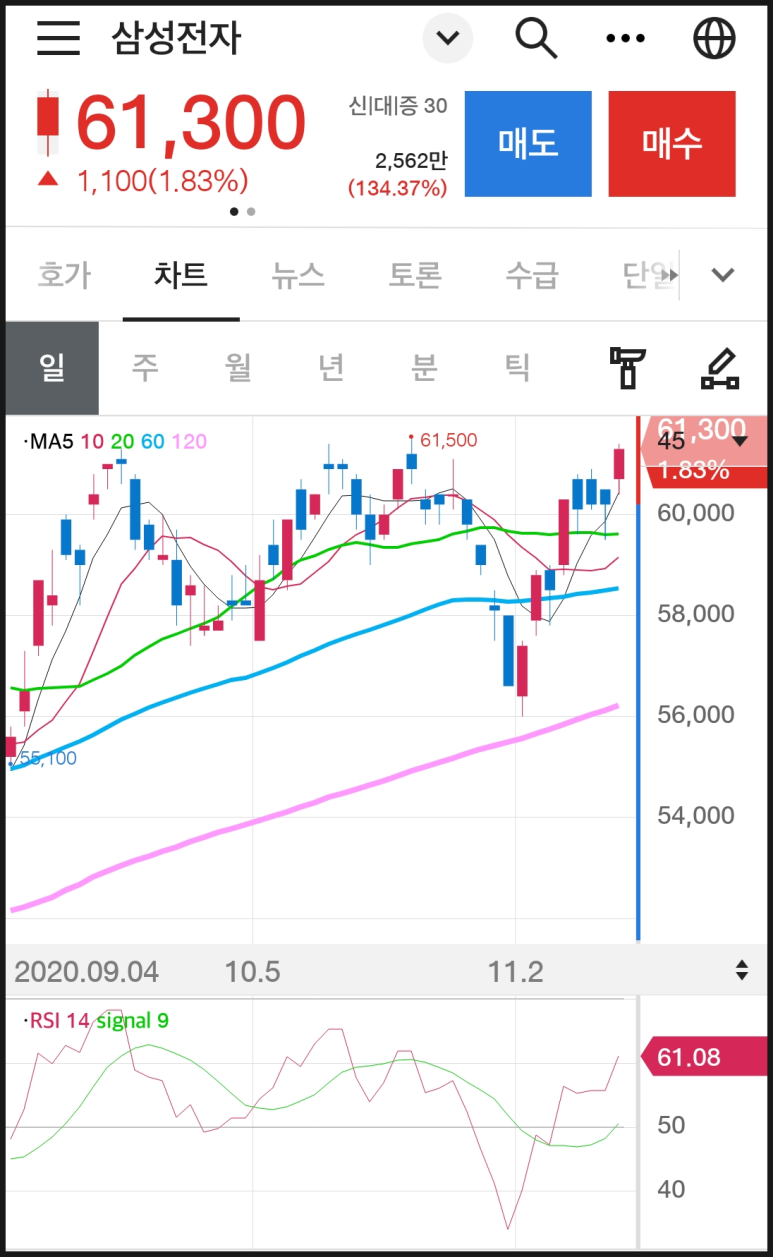Switch to the 수급 tab
773x1257 pixels.
(x=531, y=274)
